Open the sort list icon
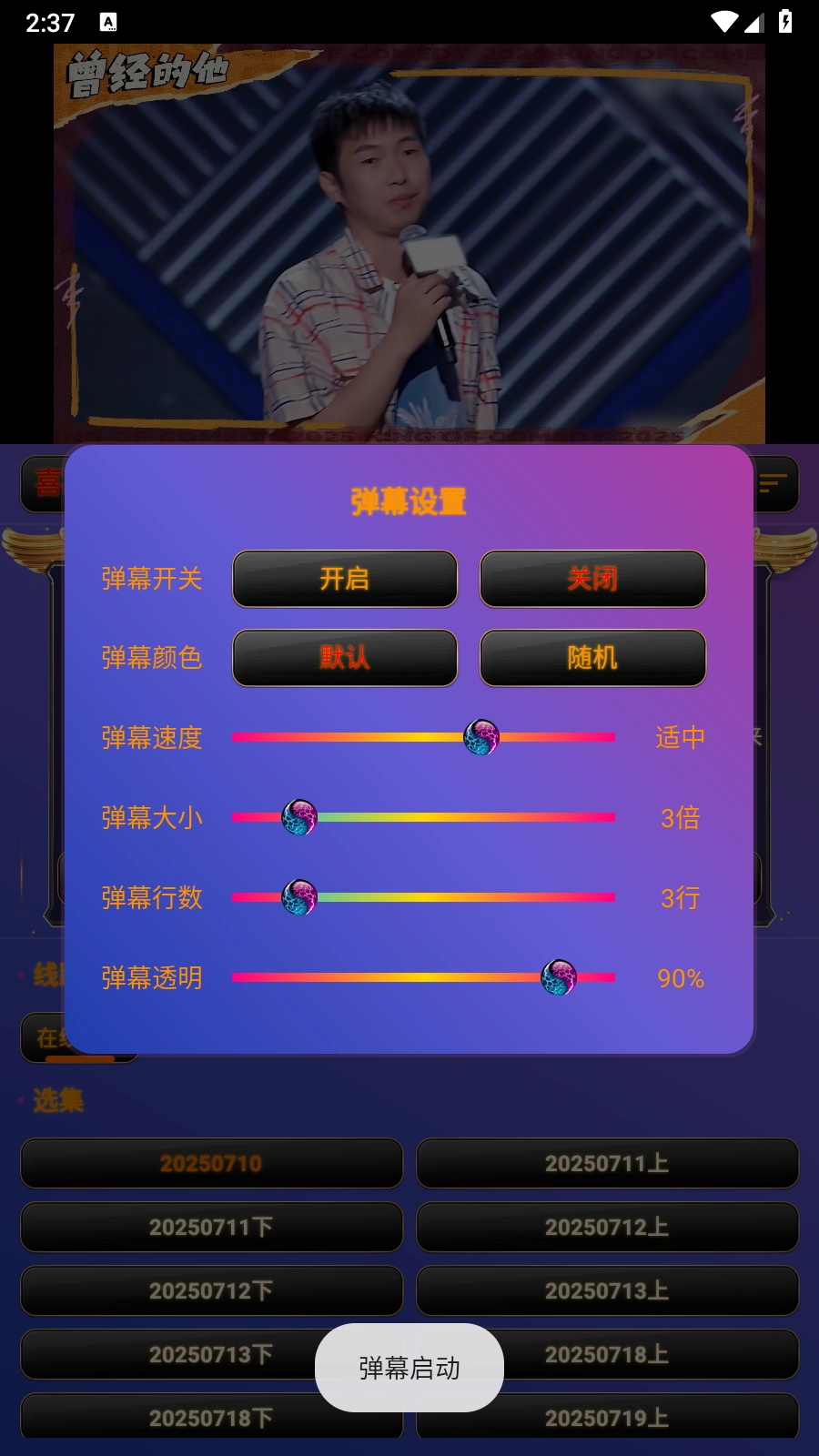 (773, 483)
